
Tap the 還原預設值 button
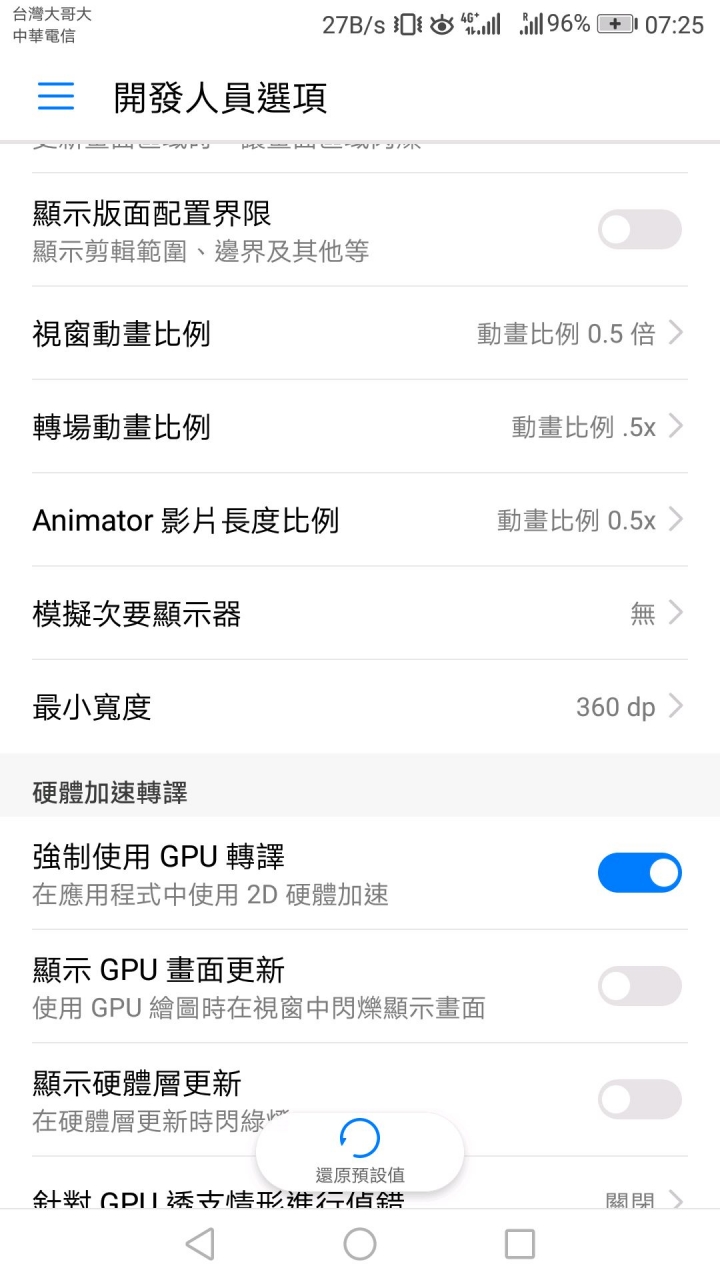point(359,1150)
